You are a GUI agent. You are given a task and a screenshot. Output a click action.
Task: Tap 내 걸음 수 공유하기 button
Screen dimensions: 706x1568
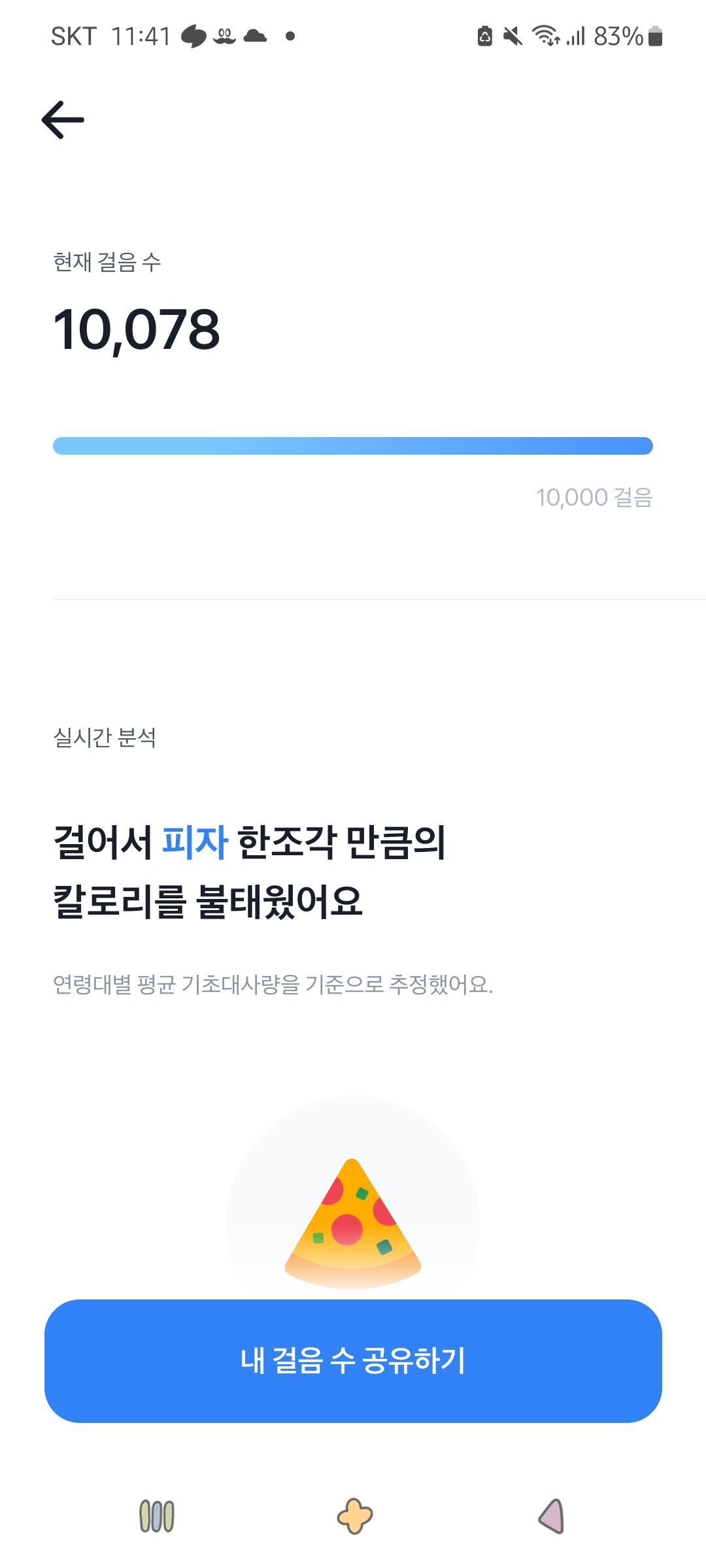point(353,1361)
